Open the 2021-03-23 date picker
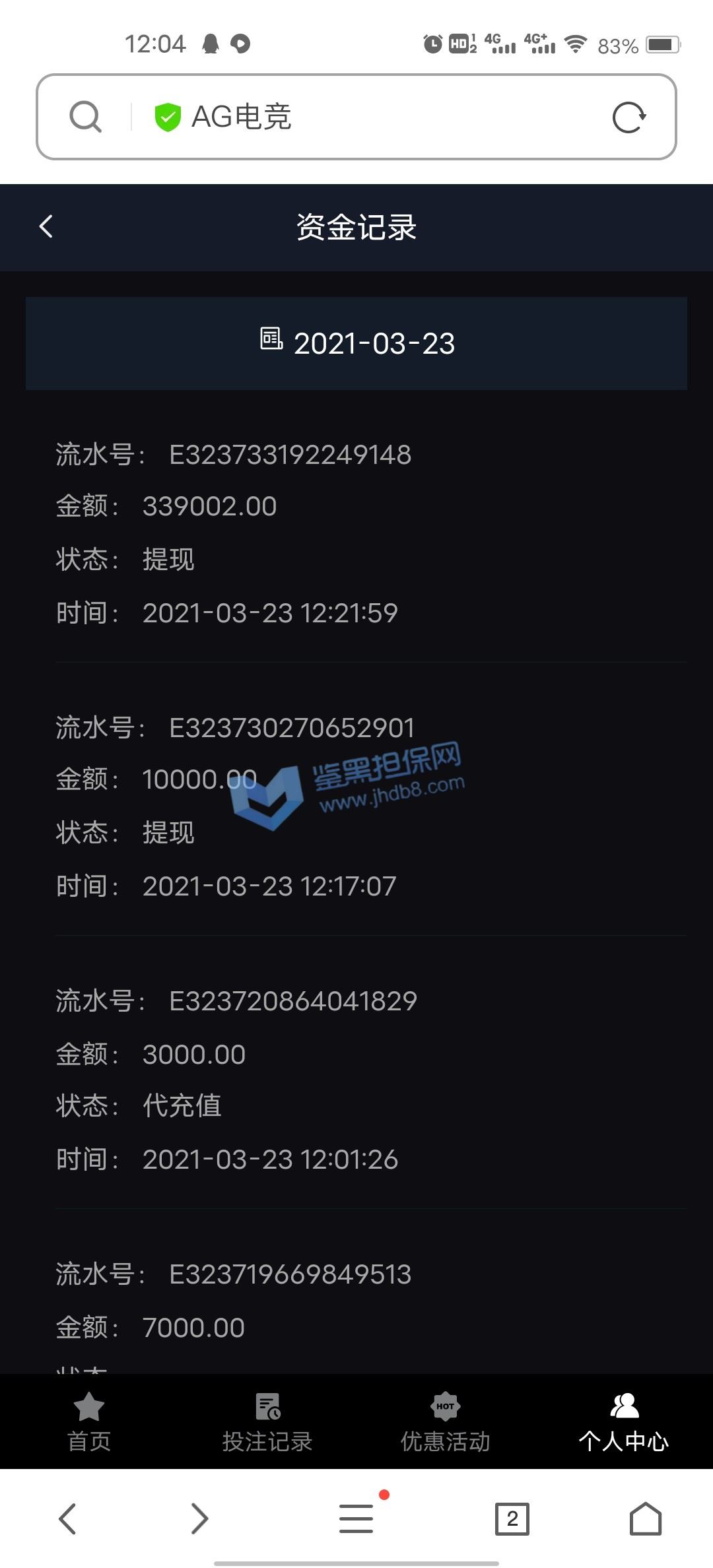 [x=356, y=343]
